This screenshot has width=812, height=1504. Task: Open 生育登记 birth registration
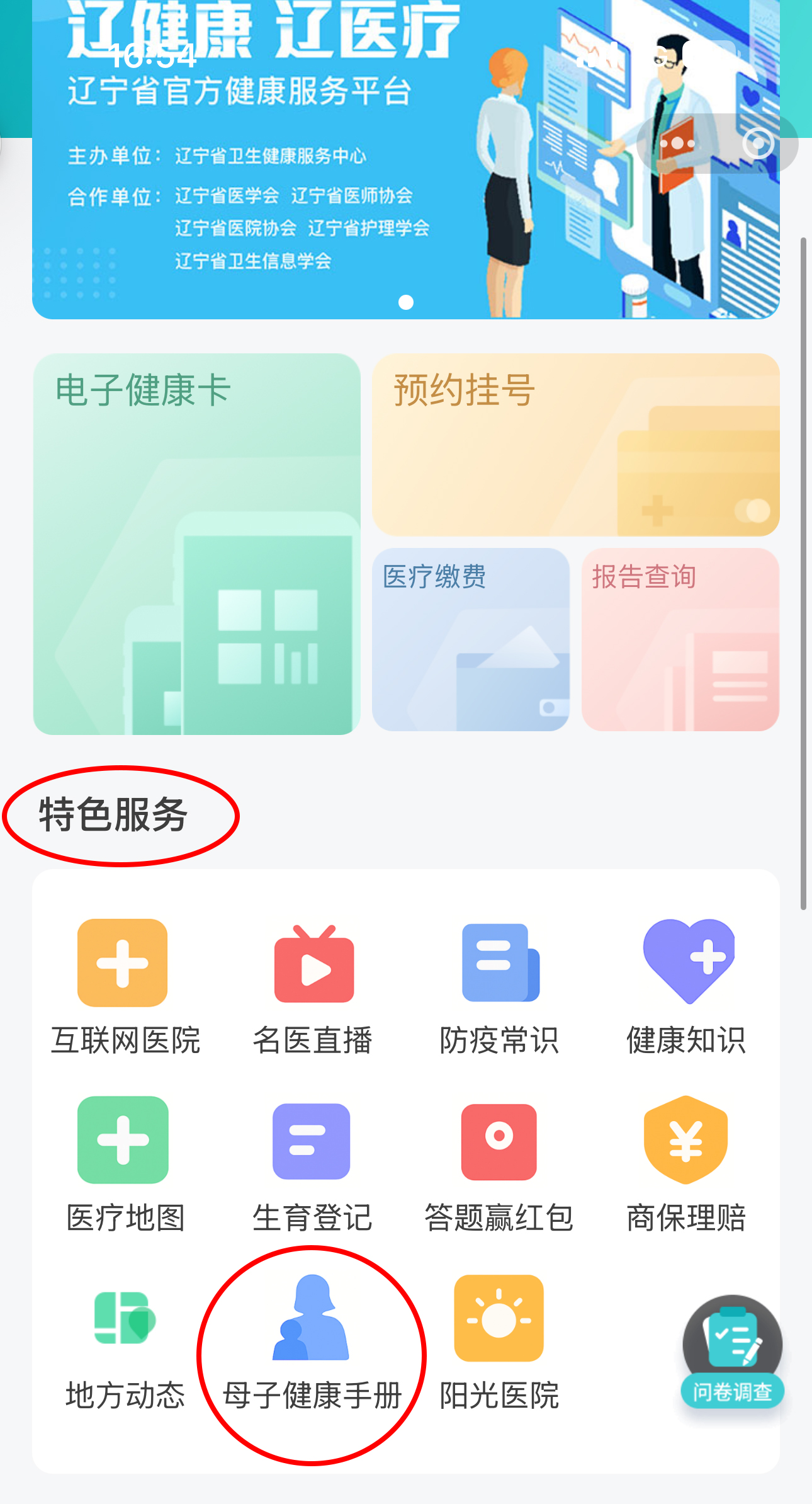pyautogui.click(x=313, y=1164)
